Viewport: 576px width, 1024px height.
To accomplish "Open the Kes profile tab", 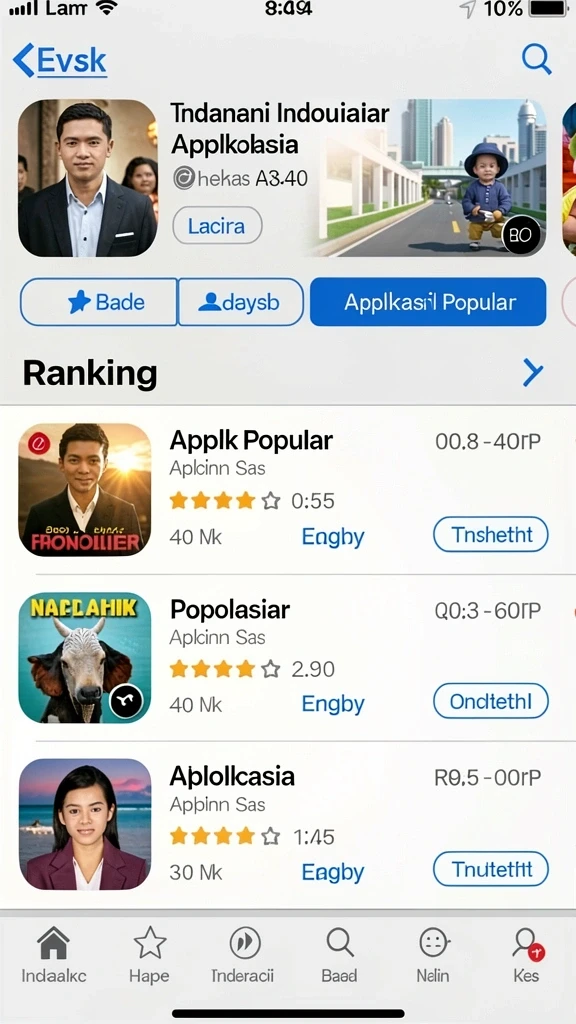I will [x=526, y=955].
